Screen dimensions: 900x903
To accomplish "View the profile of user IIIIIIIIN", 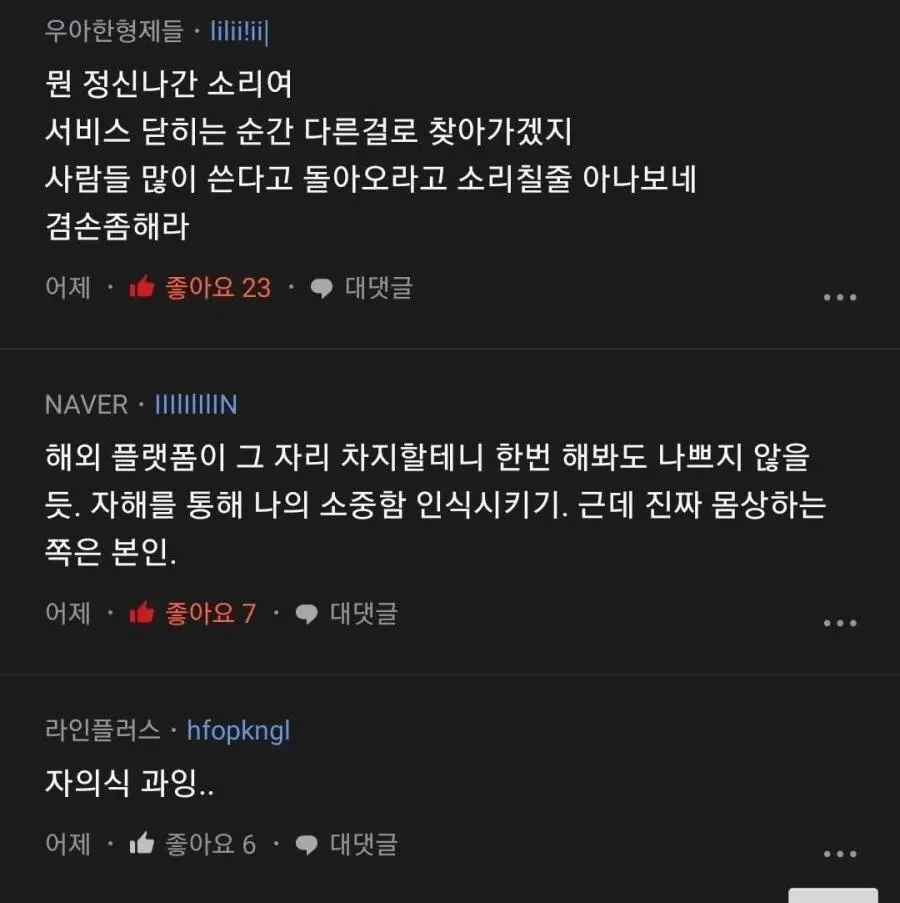I will (196, 405).
